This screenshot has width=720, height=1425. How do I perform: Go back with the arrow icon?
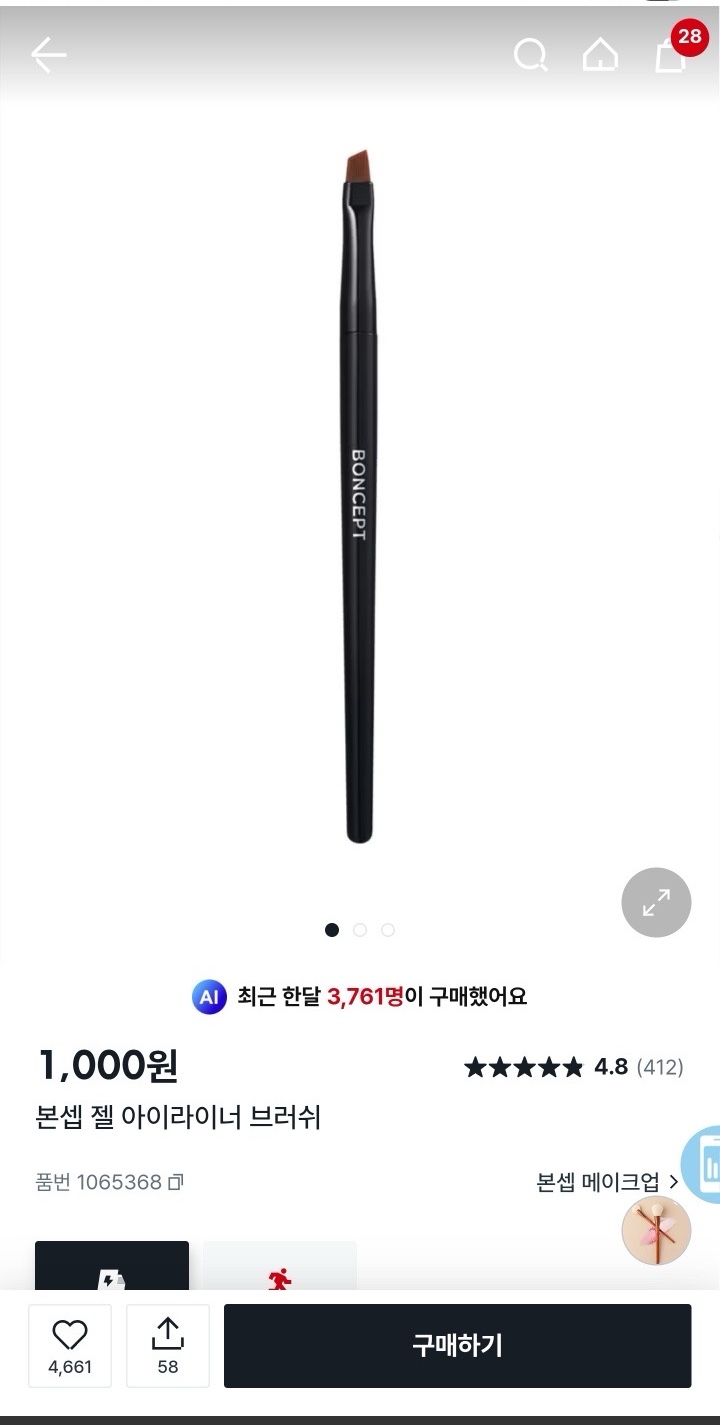coord(48,55)
